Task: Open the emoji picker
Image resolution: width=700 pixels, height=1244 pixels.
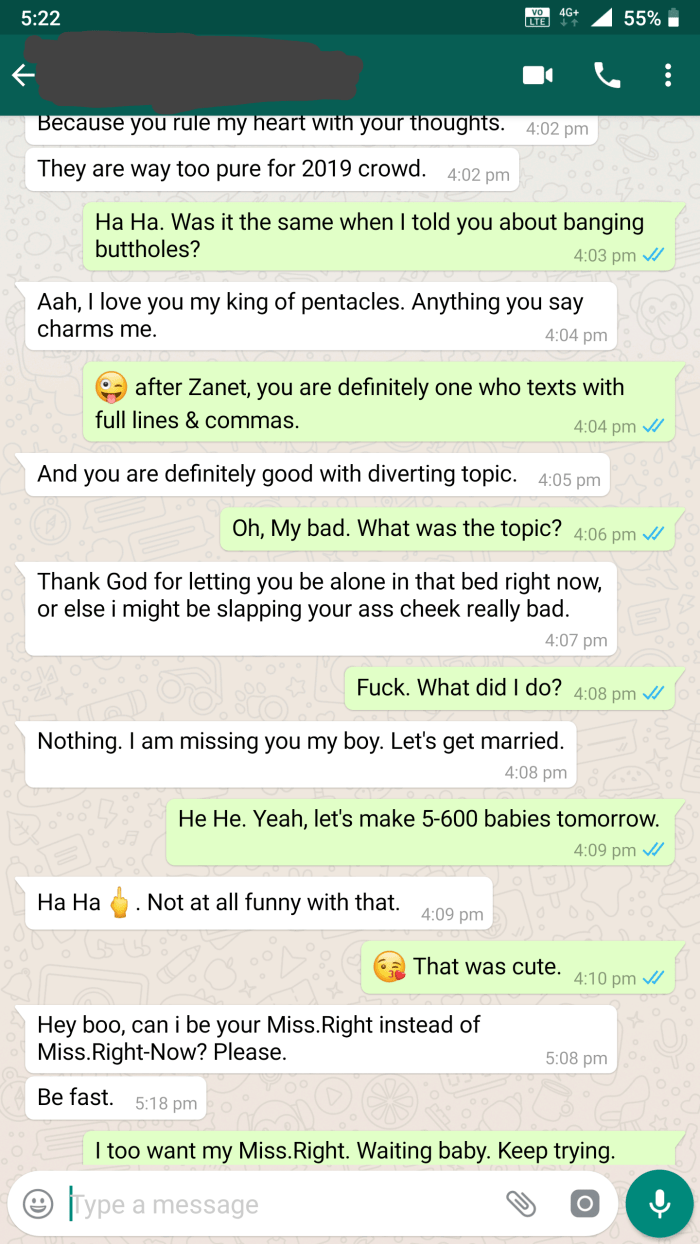Action: [38, 1204]
